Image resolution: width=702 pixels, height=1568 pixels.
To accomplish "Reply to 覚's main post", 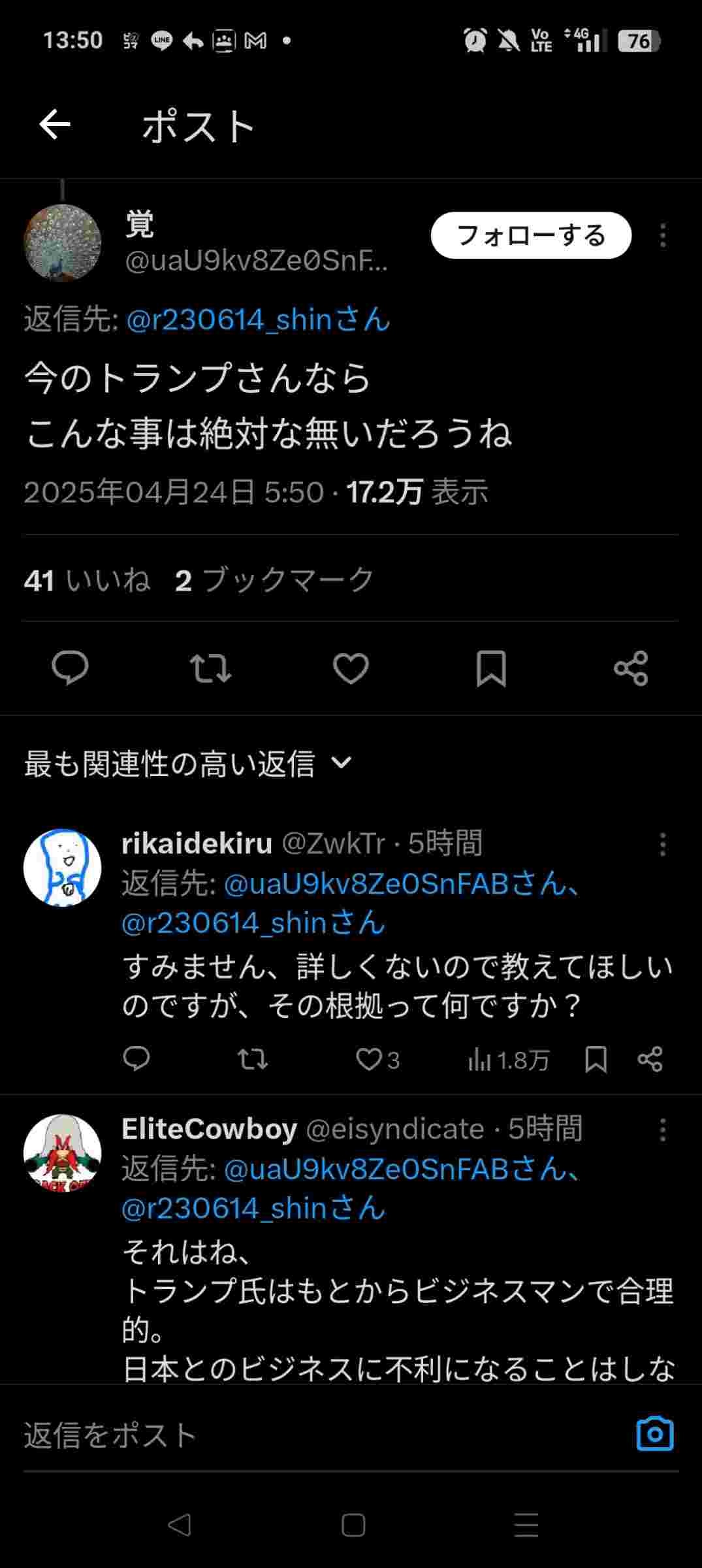I will coord(70,668).
